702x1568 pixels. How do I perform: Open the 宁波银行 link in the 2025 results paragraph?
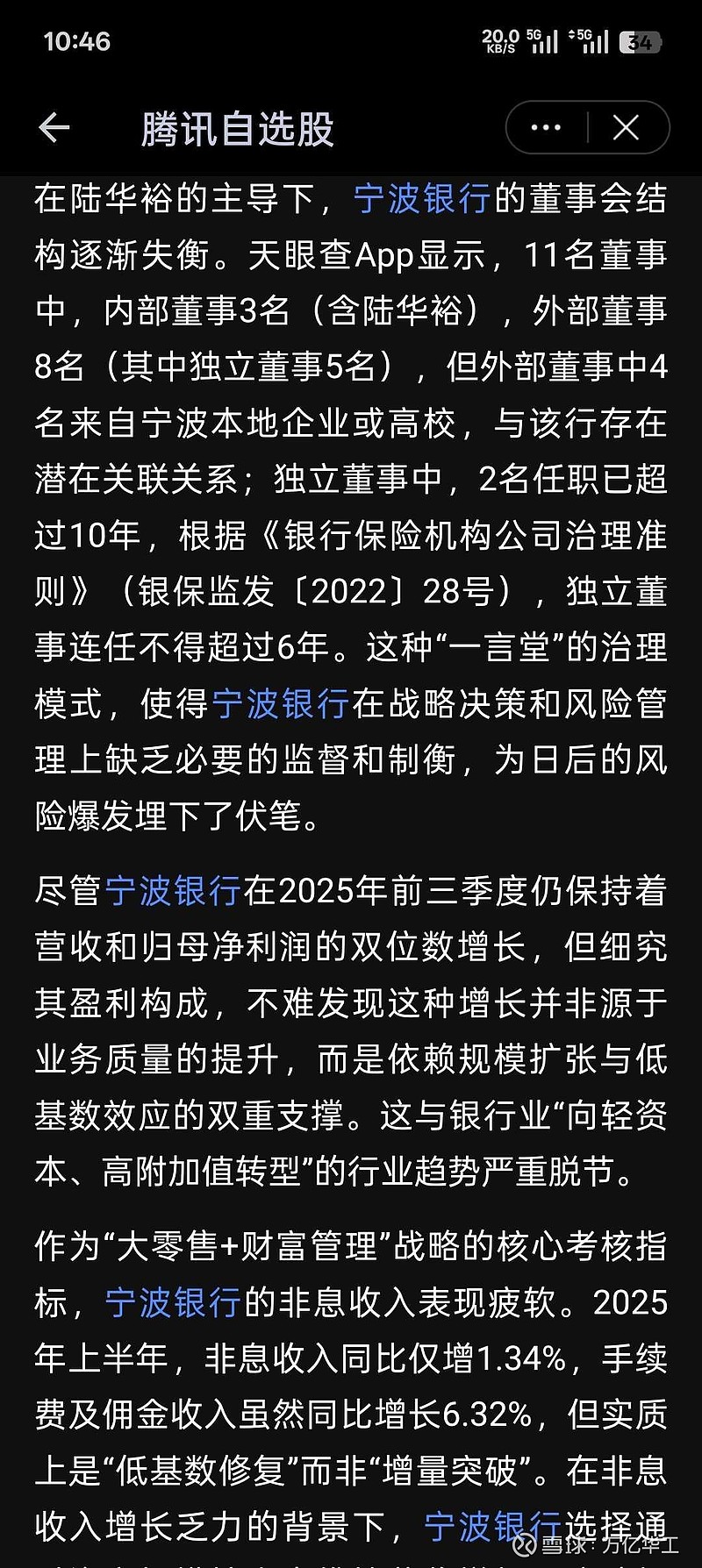pos(172,890)
